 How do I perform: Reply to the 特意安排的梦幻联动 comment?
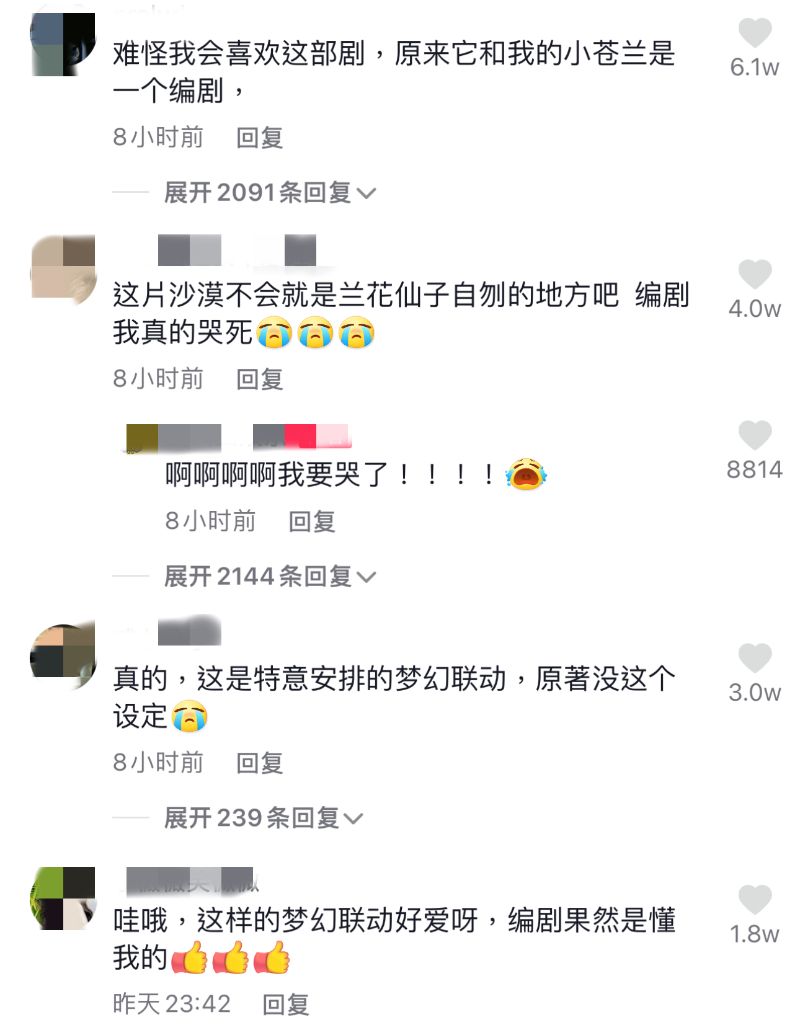coord(260,763)
